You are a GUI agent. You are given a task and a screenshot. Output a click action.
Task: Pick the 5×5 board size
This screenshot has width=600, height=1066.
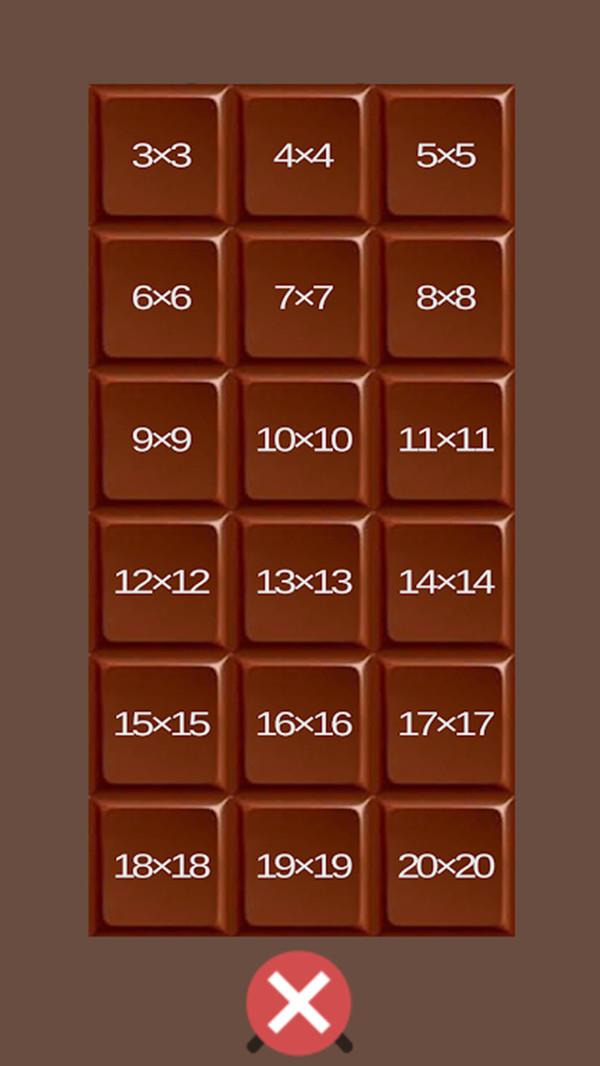coord(445,156)
